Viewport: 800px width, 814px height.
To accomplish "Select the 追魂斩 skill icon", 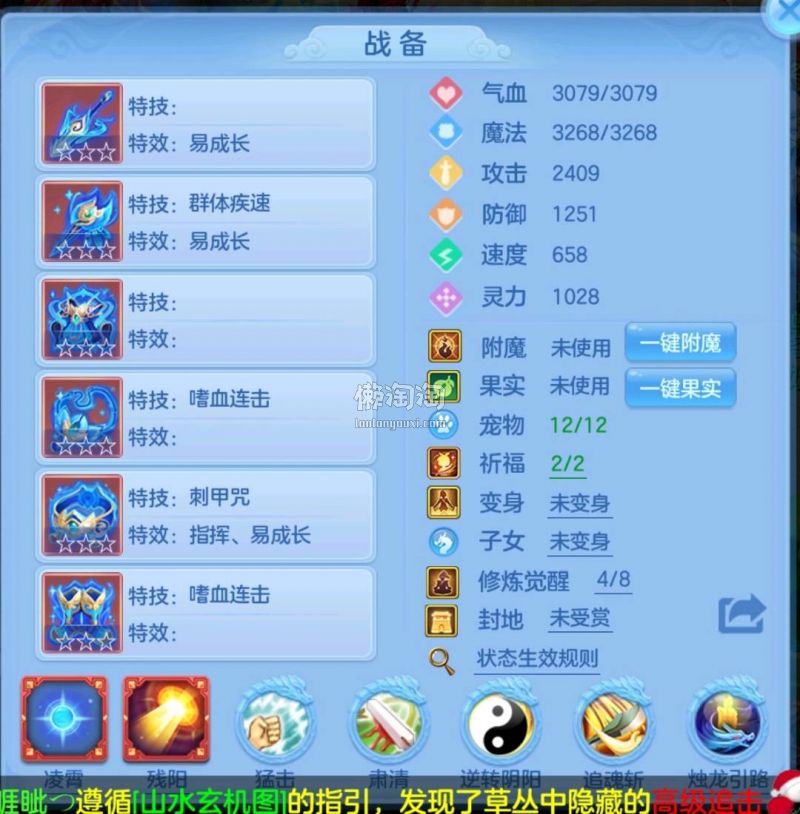I will tap(614, 722).
